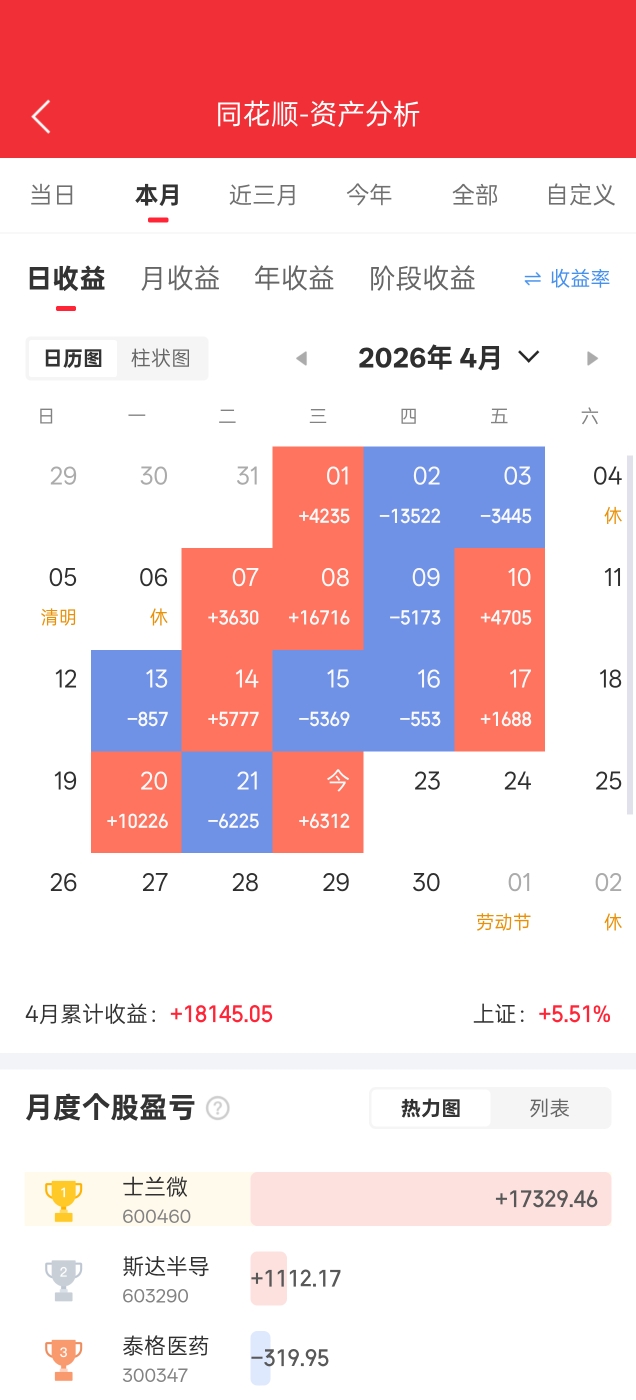This screenshot has height=1400, width=636.
Task: Go back from the asset analysis page
Action: [x=41, y=116]
